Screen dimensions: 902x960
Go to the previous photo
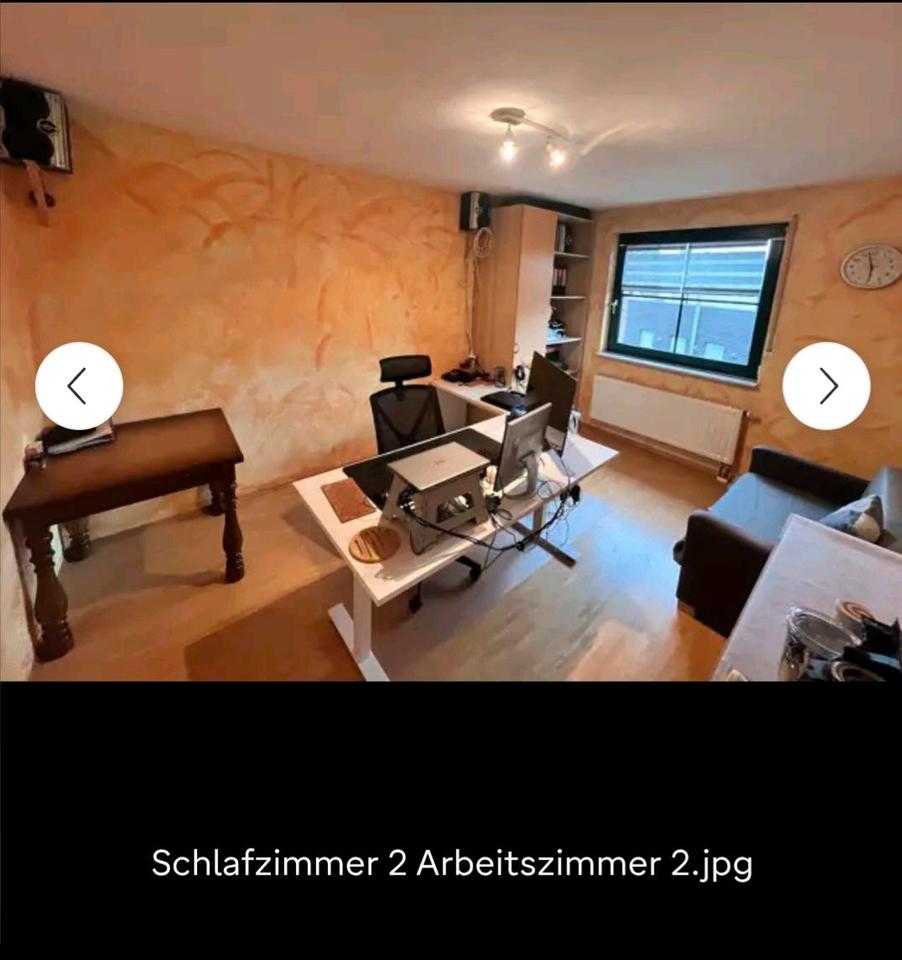[79, 386]
